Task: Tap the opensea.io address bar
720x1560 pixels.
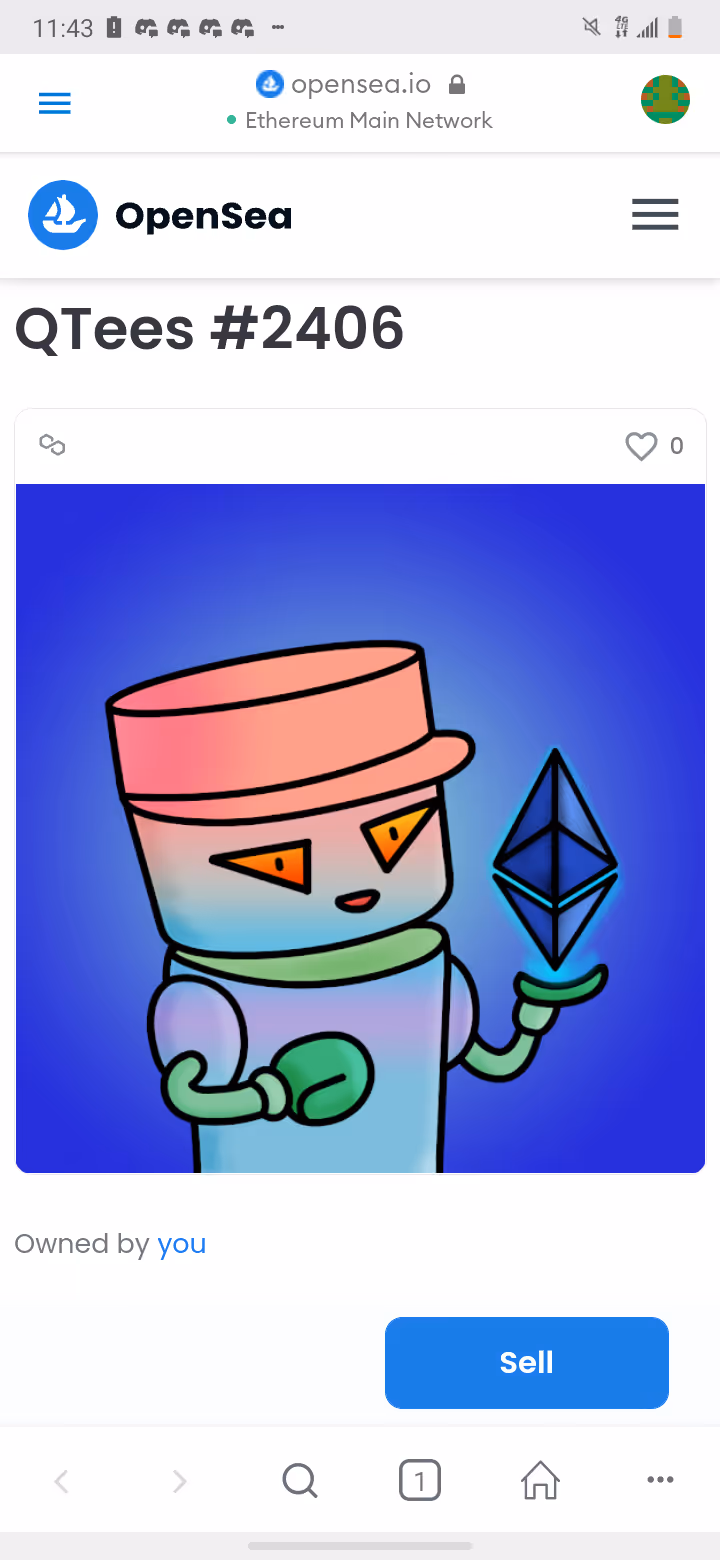Action: pyautogui.click(x=360, y=101)
